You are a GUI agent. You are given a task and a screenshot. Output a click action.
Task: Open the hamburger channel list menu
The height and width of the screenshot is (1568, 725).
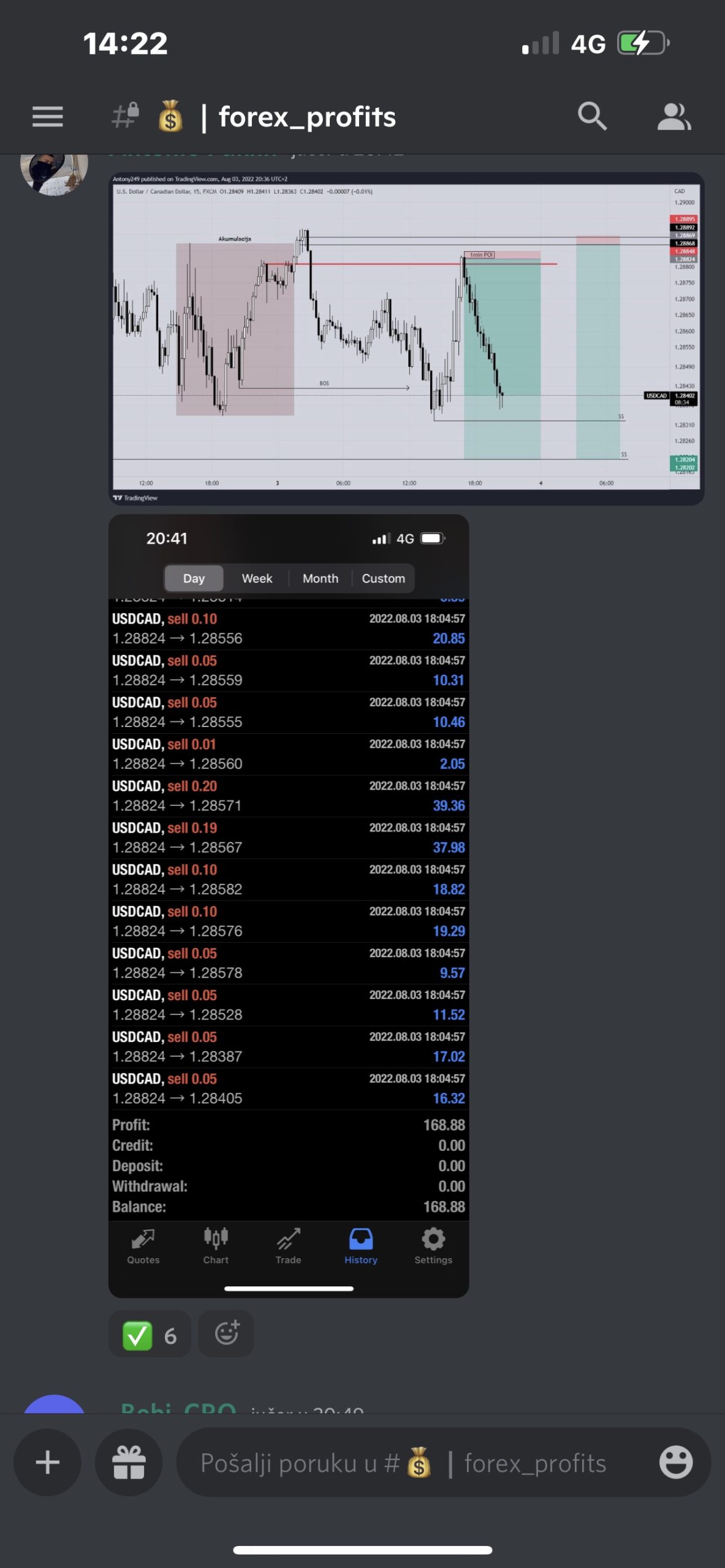click(x=47, y=116)
